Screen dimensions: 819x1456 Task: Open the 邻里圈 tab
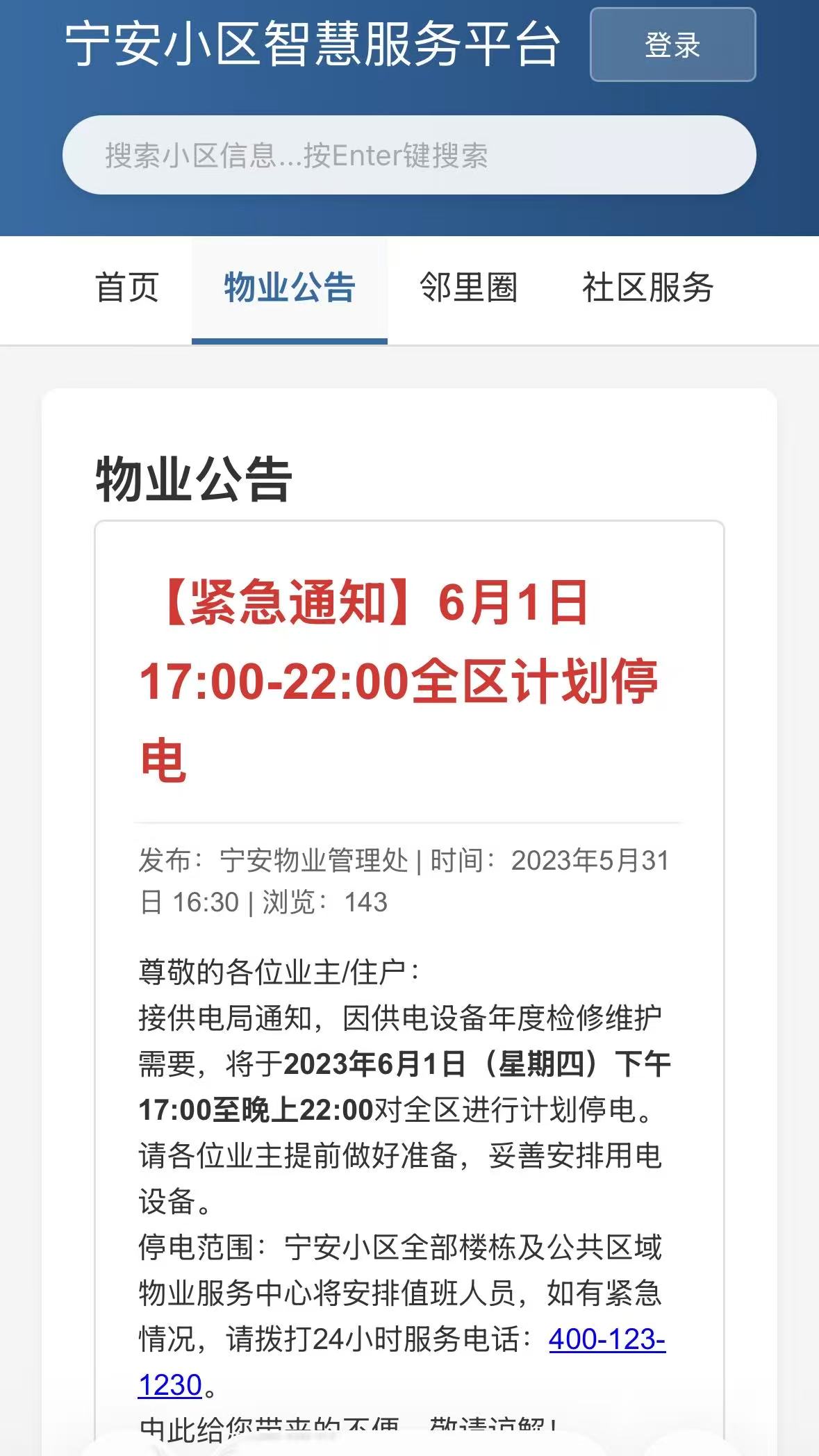(x=468, y=288)
